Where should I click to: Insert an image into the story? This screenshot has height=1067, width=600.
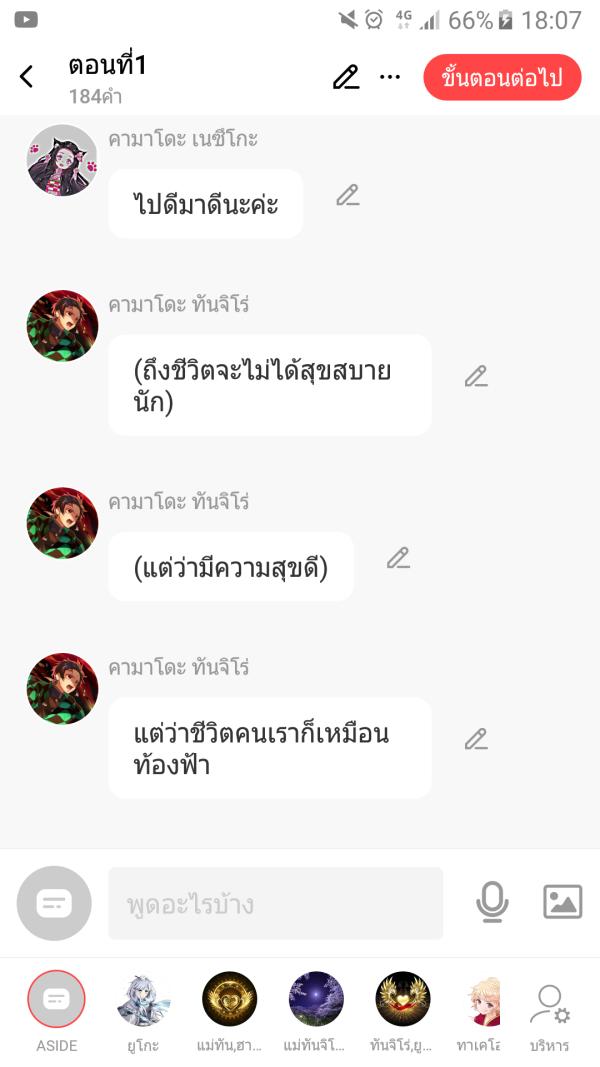pos(562,902)
